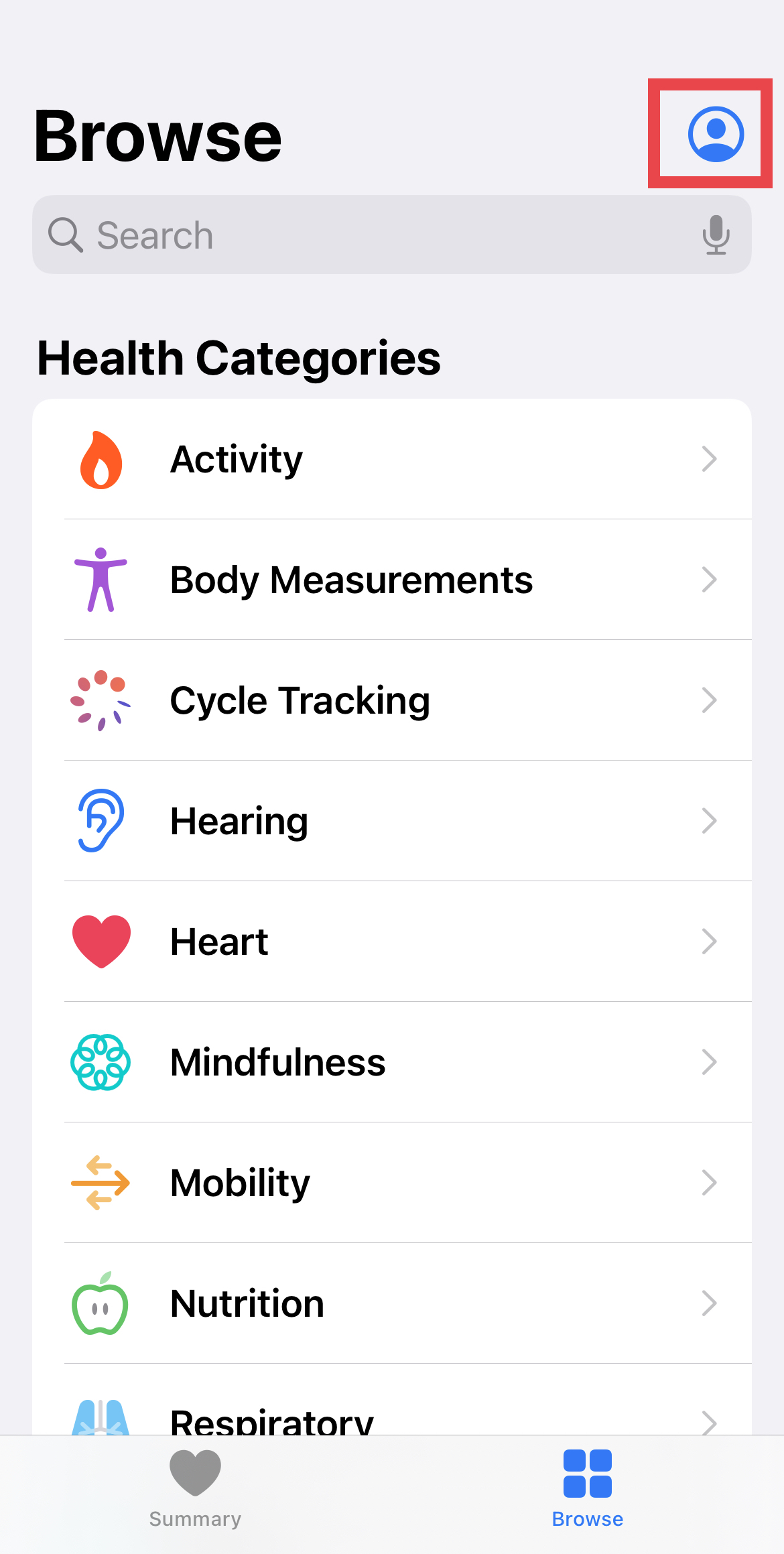The image size is (784, 1554).
Task: Tap the Search field
Action: click(x=392, y=235)
